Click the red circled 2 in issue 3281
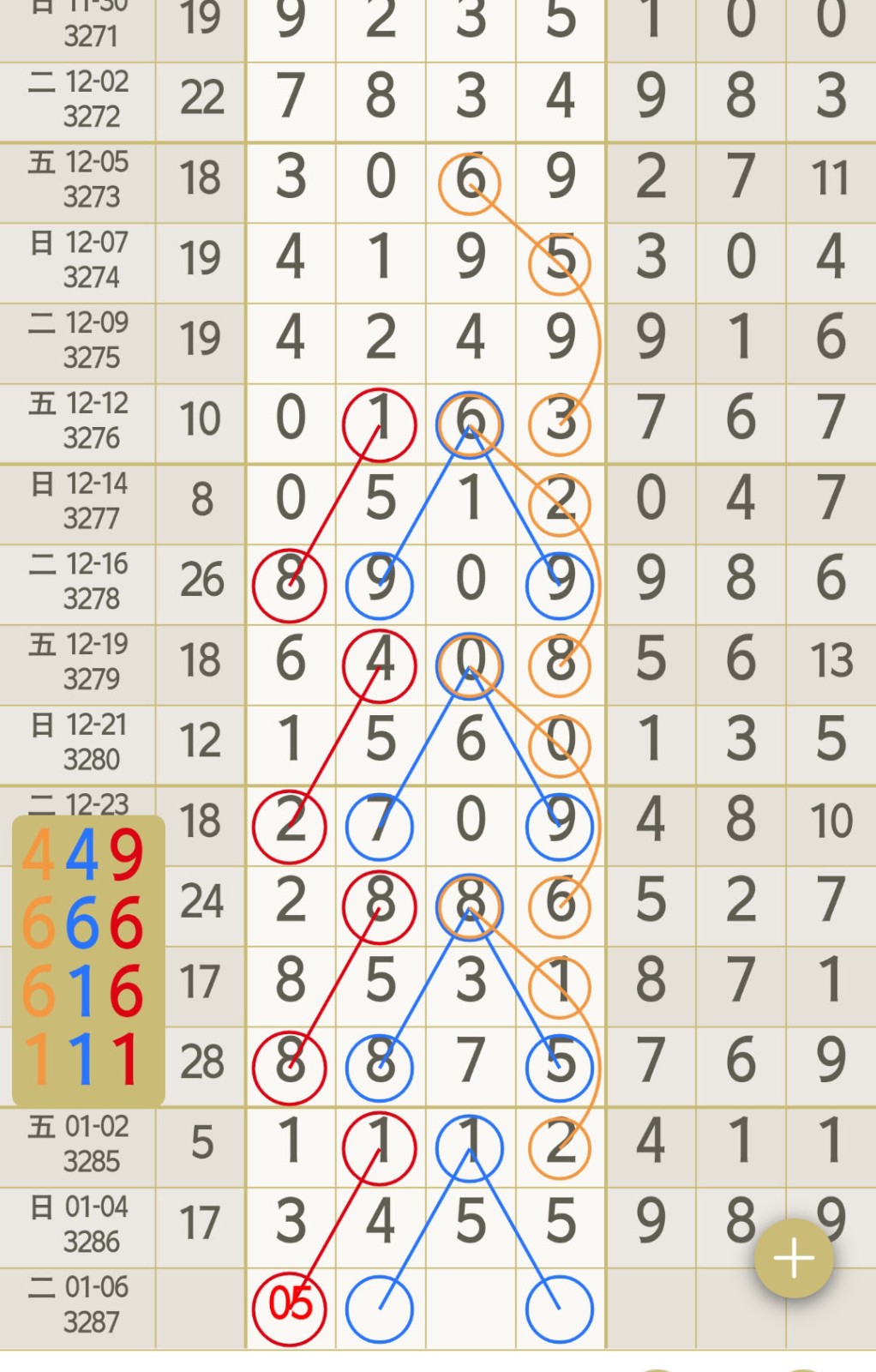Viewport: 876px width, 1372px height. coord(291,821)
